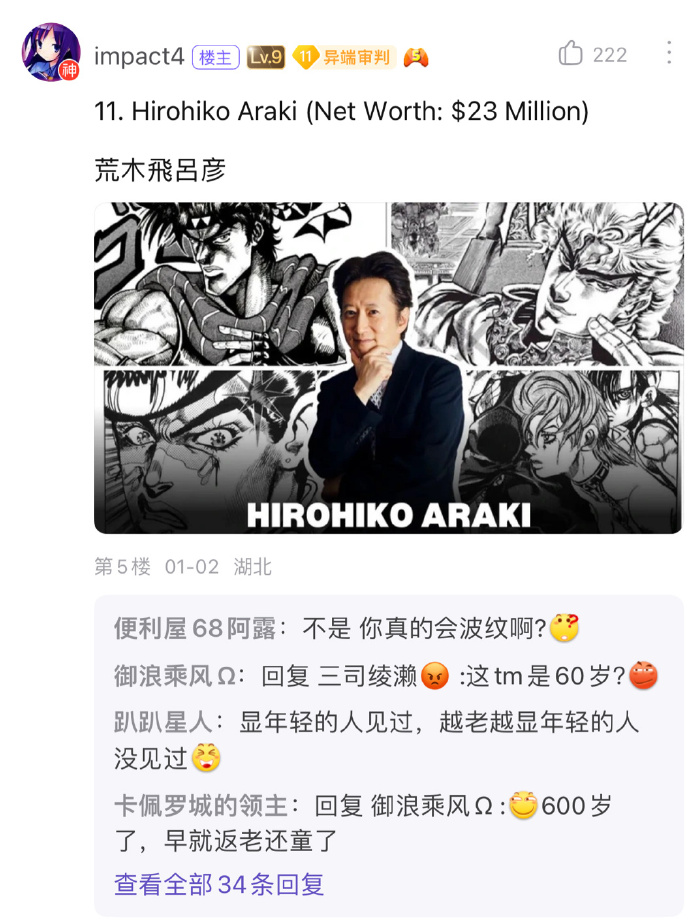Open 御浪乘风Ω's profile from reply
This screenshot has width=690, height=920.
click(174, 677)
